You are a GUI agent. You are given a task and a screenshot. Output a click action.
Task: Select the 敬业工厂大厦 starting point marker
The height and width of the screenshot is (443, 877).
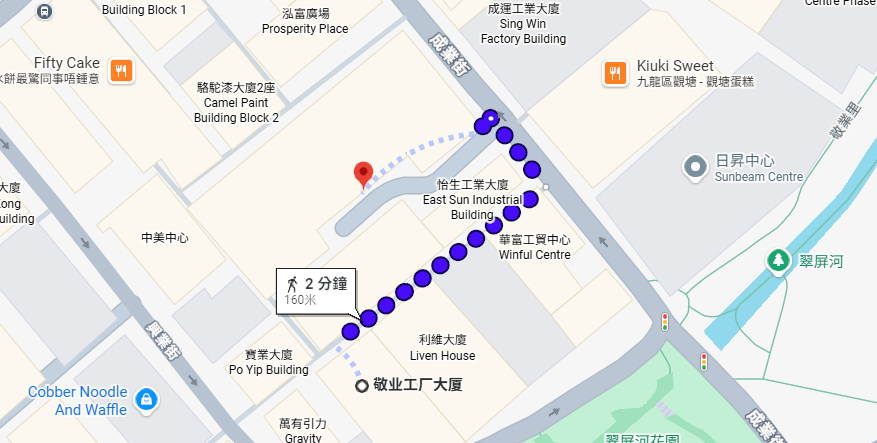(x=362, y=386)
